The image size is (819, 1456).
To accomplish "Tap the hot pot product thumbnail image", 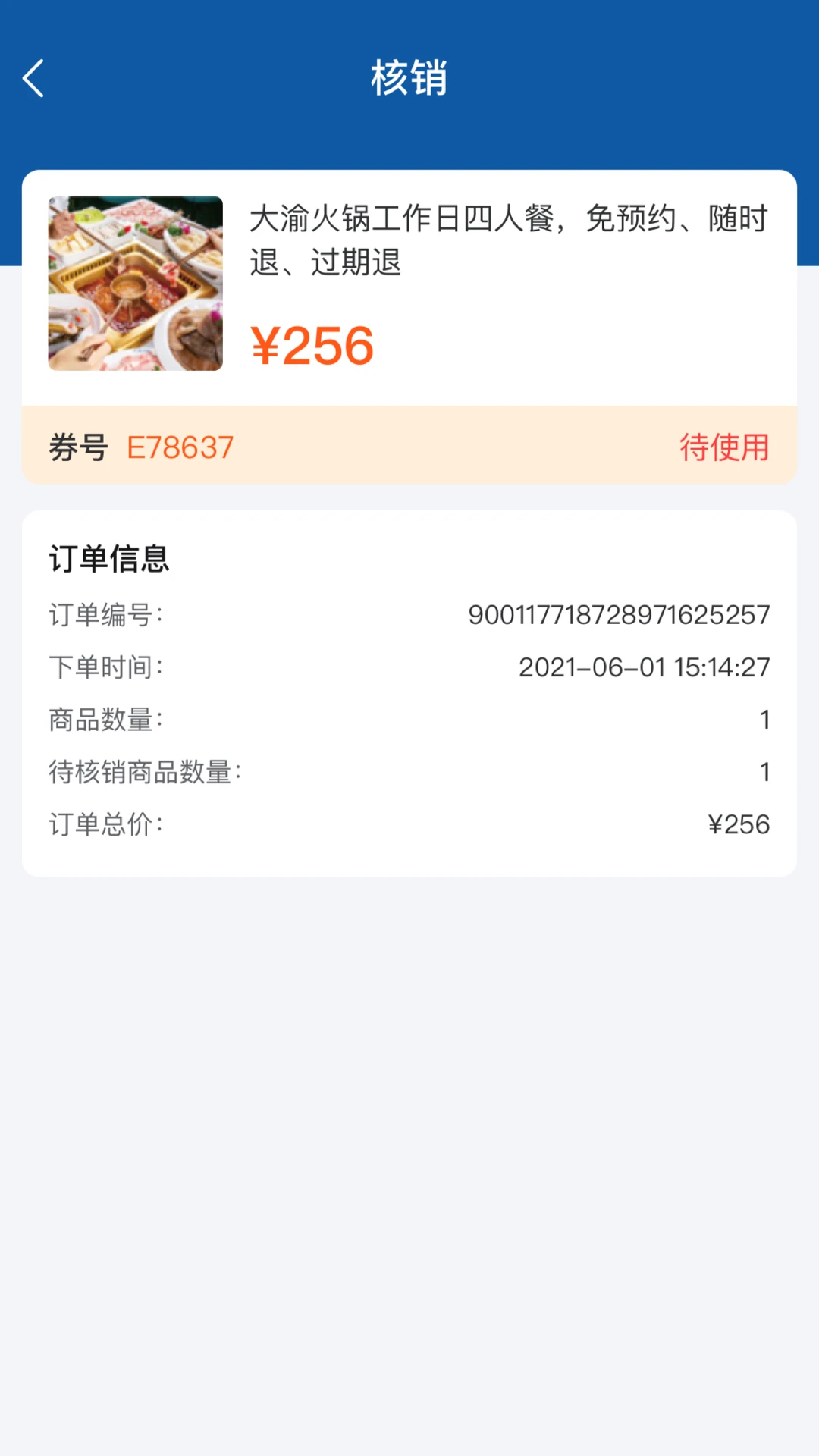I will pos(135,284).
